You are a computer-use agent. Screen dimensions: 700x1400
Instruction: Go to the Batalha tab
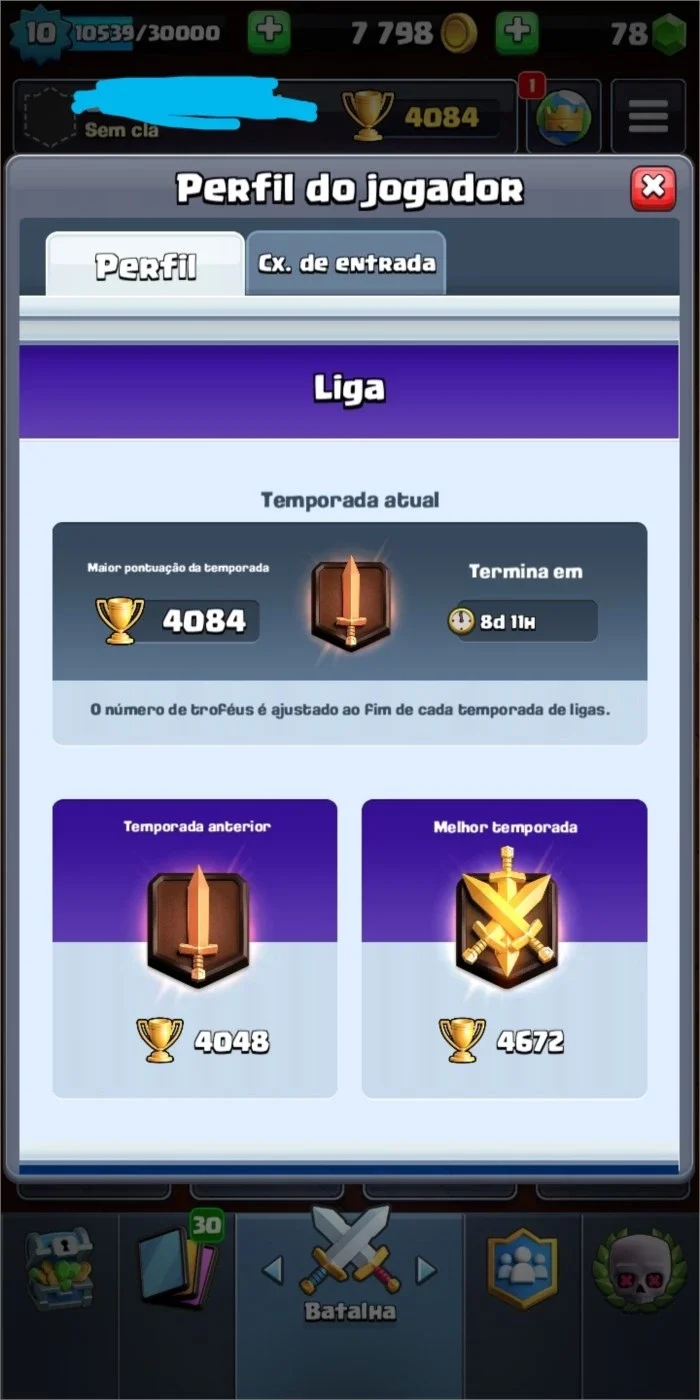(350, 1266)
